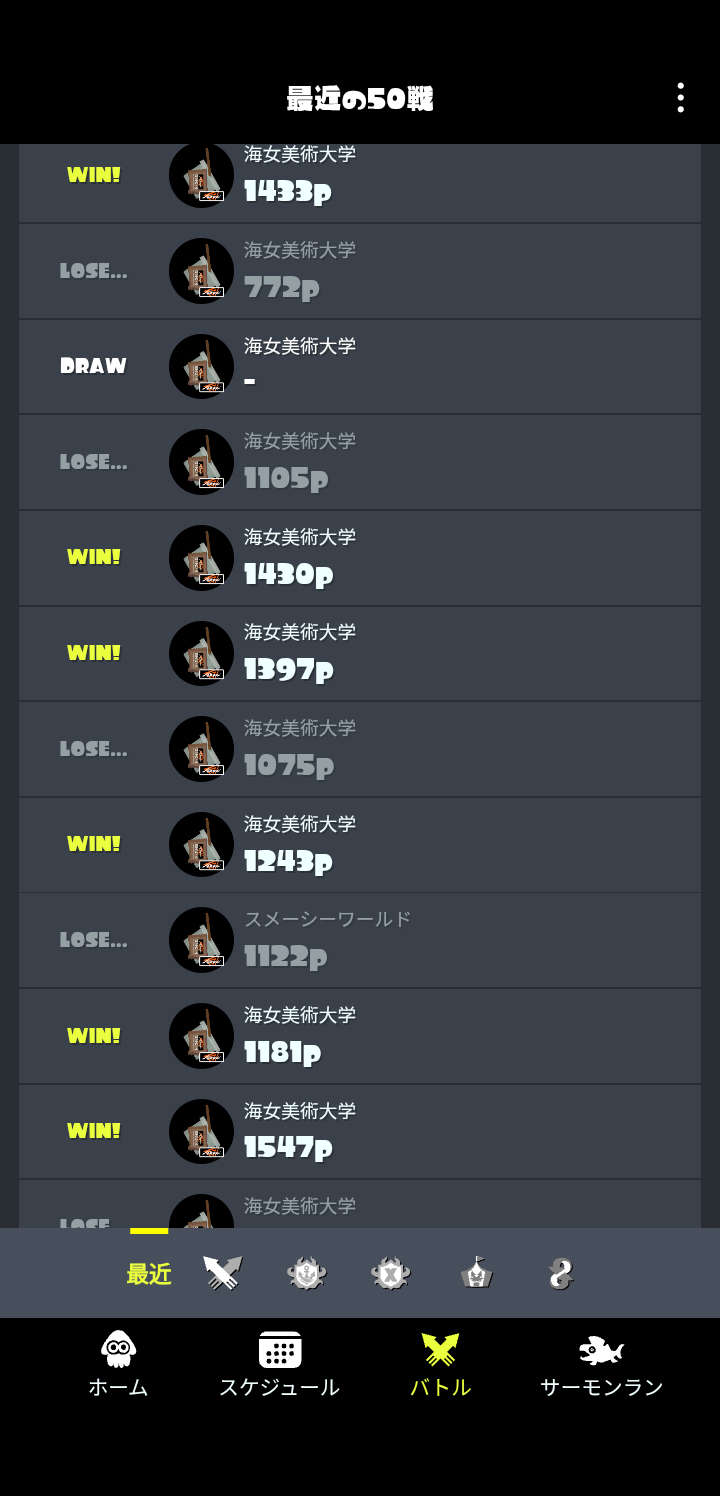This screenshot has height=1496, width=720.
Task: Open the DRAW battle result
Action: pos(360,367)
